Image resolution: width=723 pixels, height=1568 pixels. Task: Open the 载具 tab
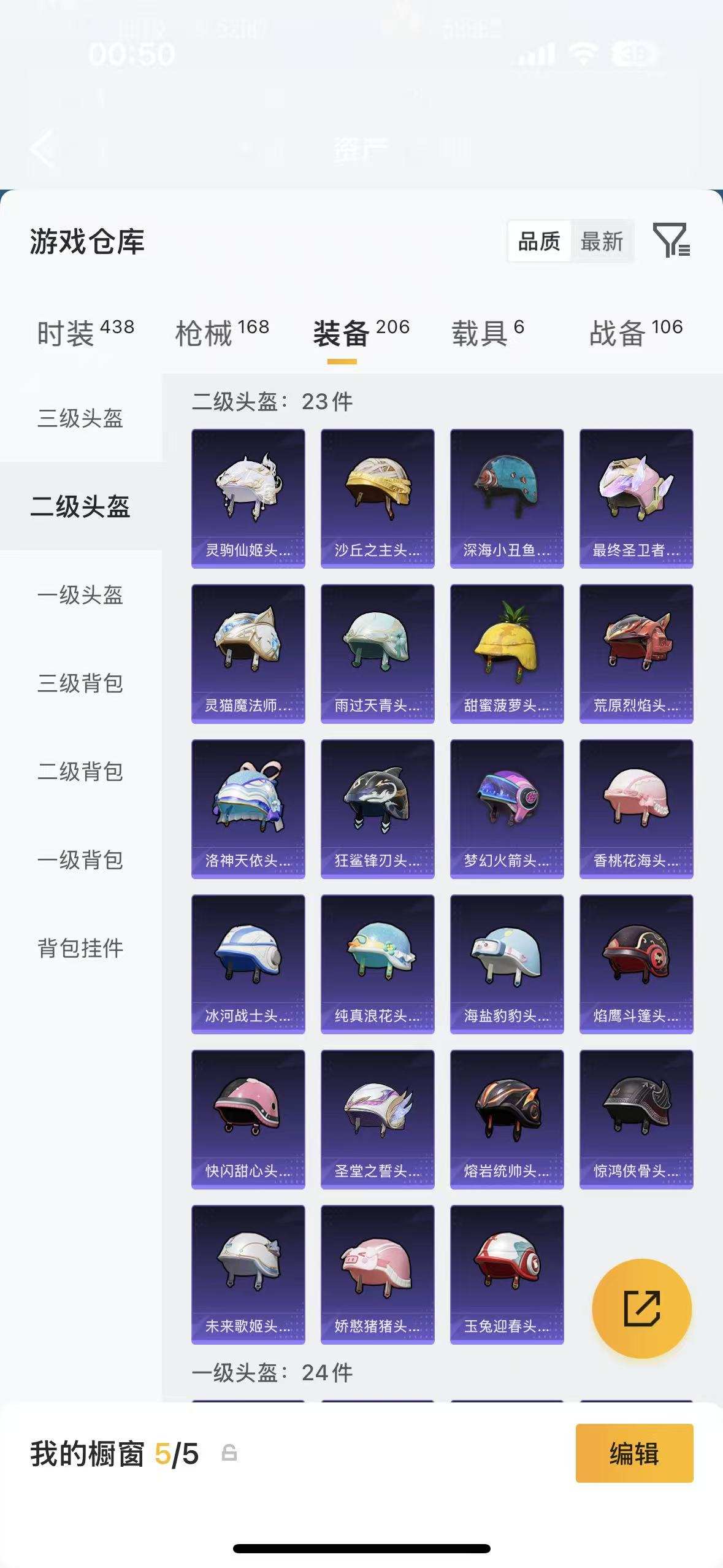[x=488, y=333]
